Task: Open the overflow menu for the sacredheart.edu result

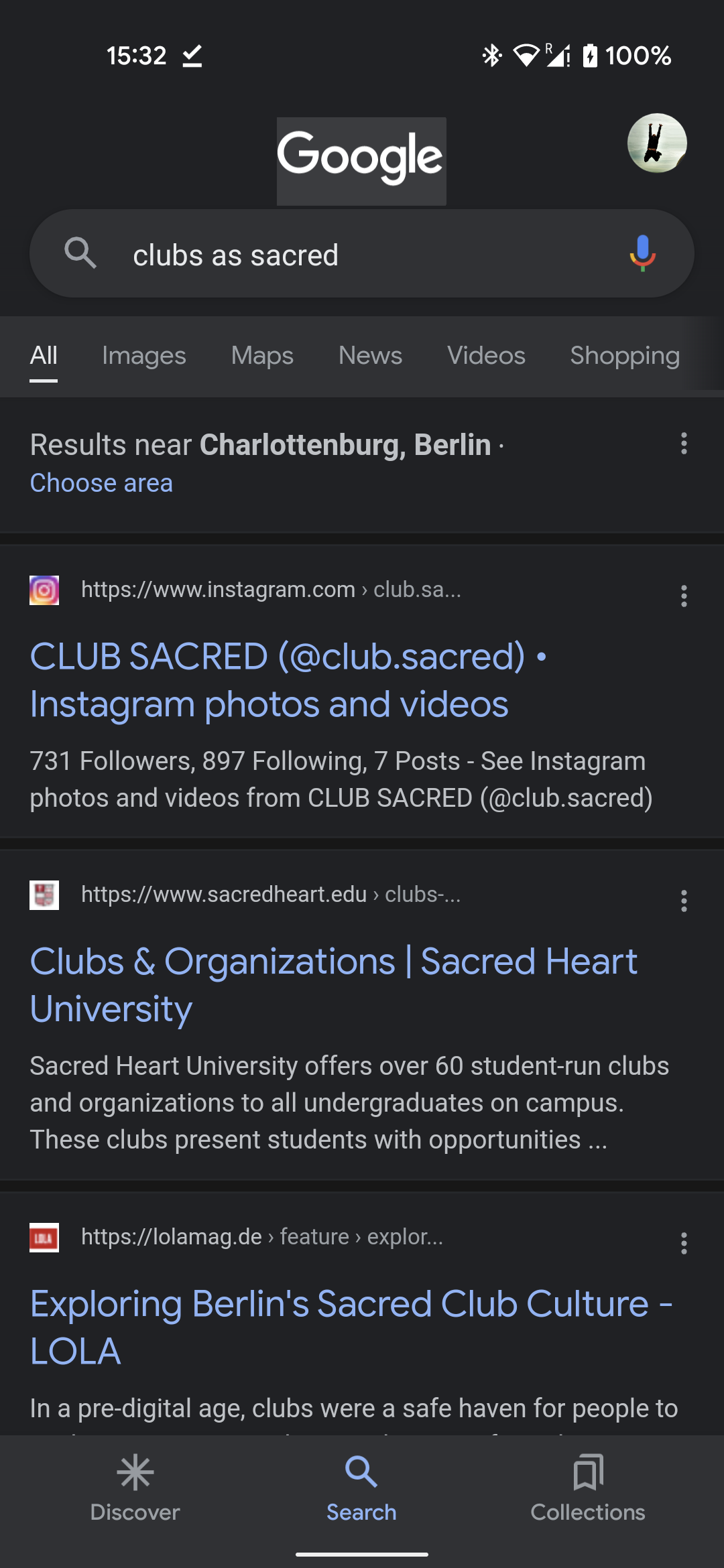Action: tap(684, 901)
